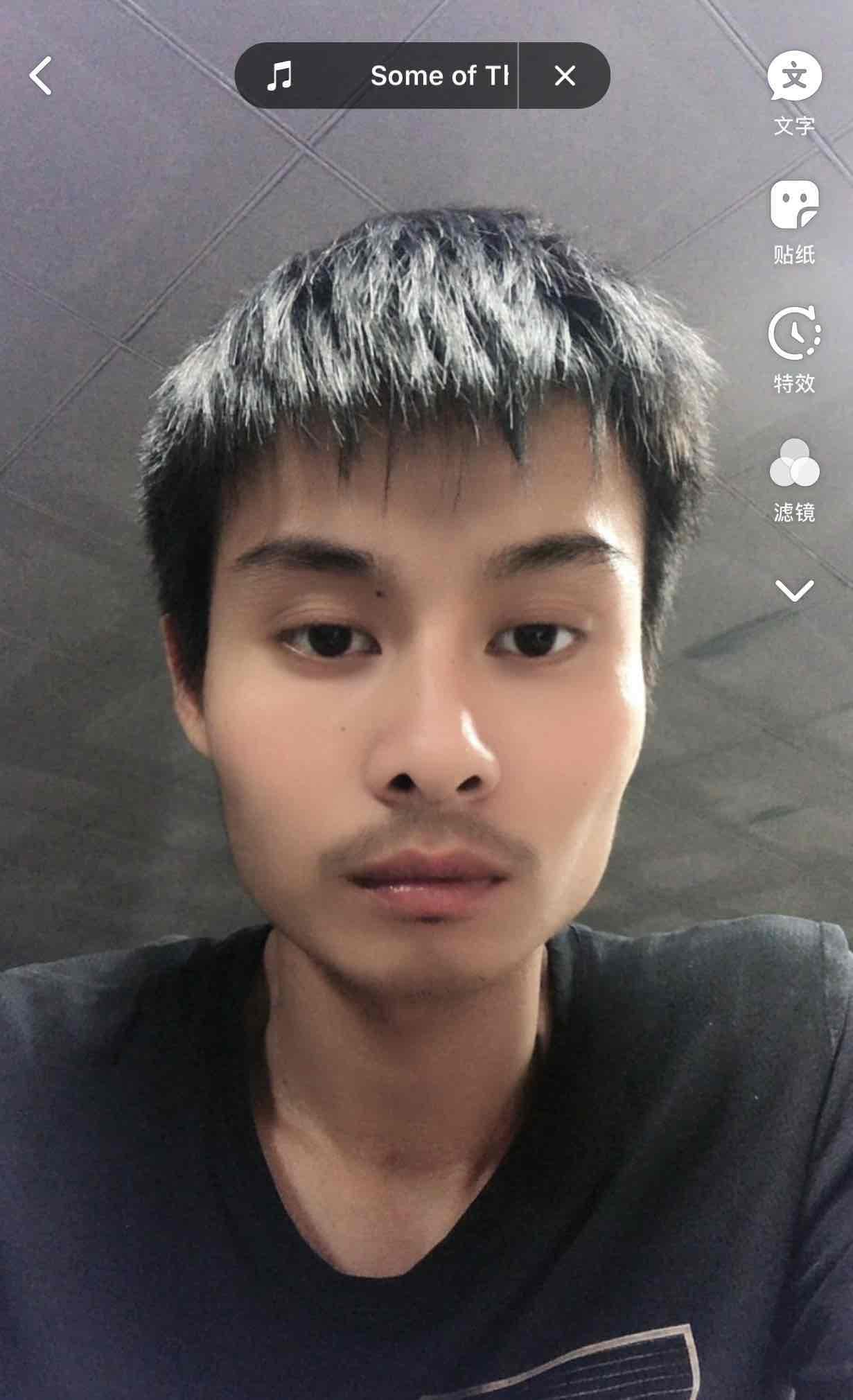
Task: Expand more editing tools chevron
Action: pos(794,591)
